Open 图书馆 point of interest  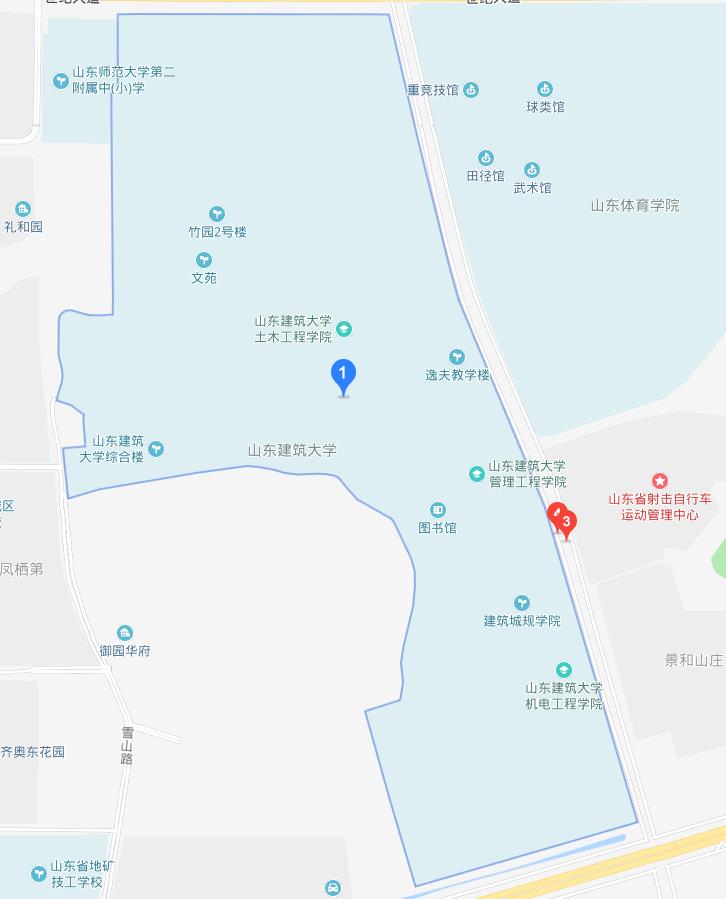438,510
